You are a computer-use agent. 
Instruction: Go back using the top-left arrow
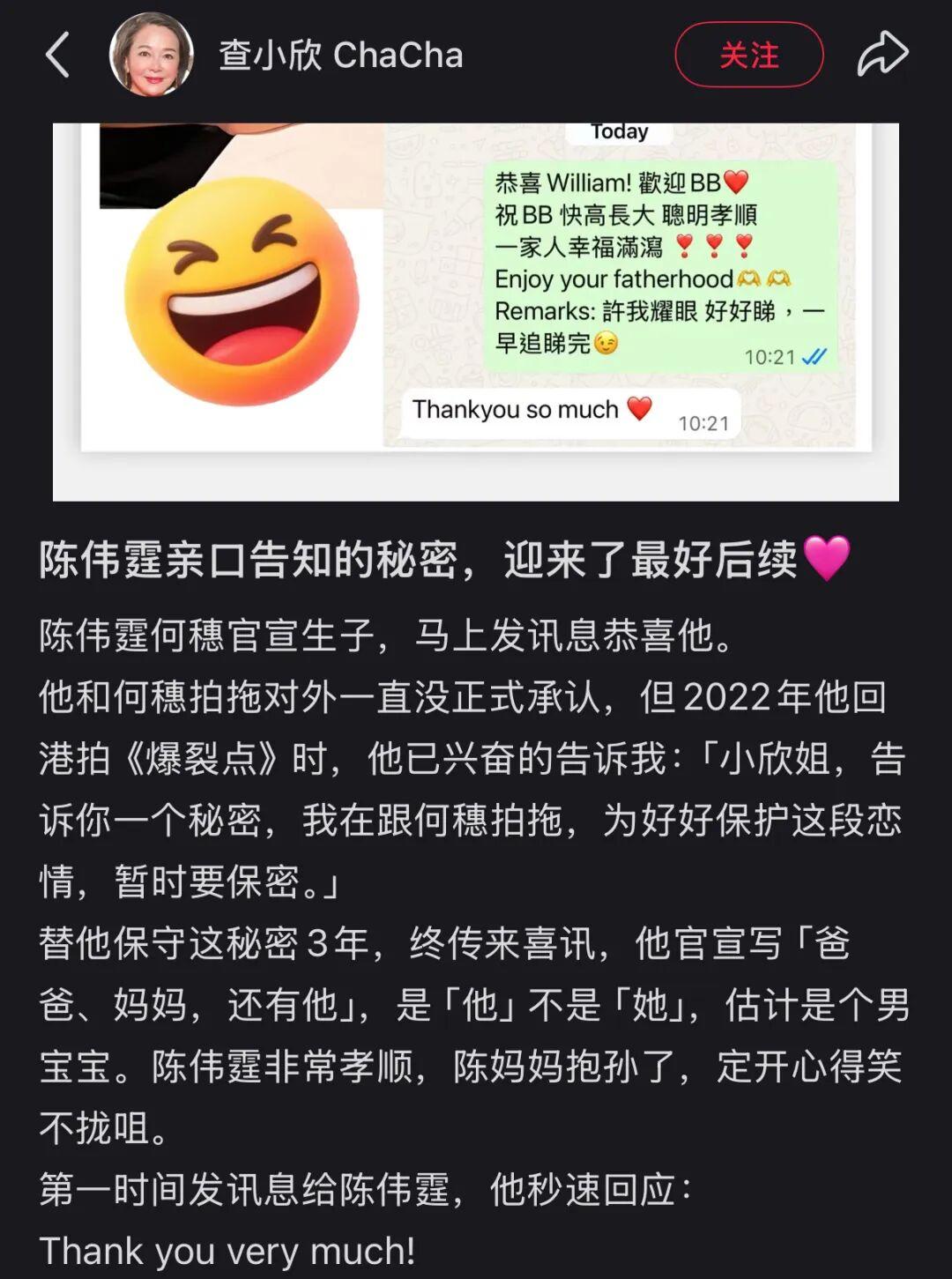click(x=58, y=55)
